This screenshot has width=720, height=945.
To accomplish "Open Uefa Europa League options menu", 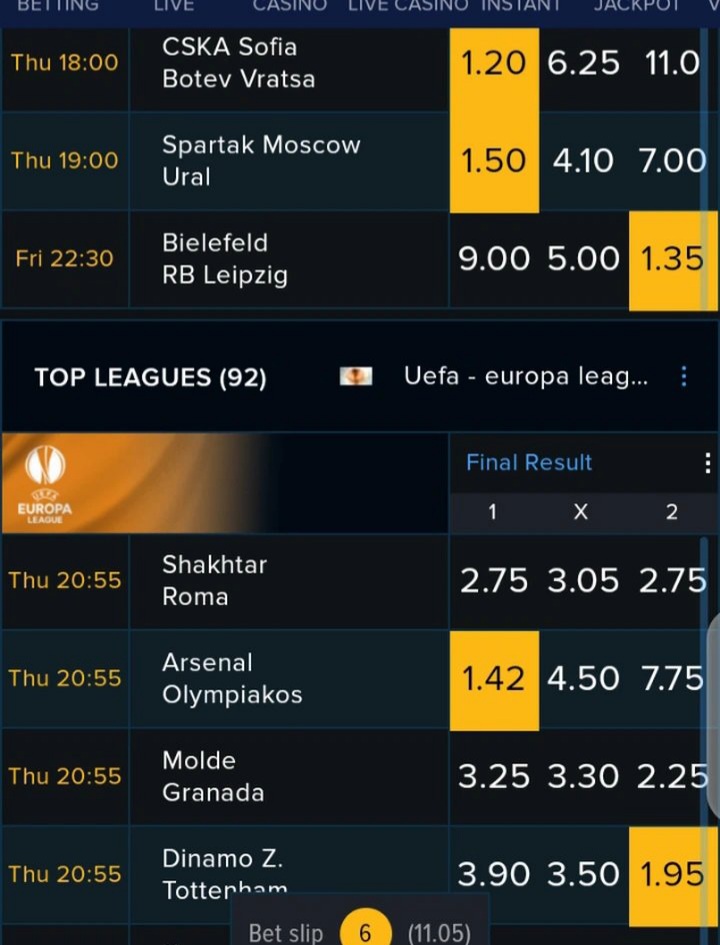I will 684,377.
